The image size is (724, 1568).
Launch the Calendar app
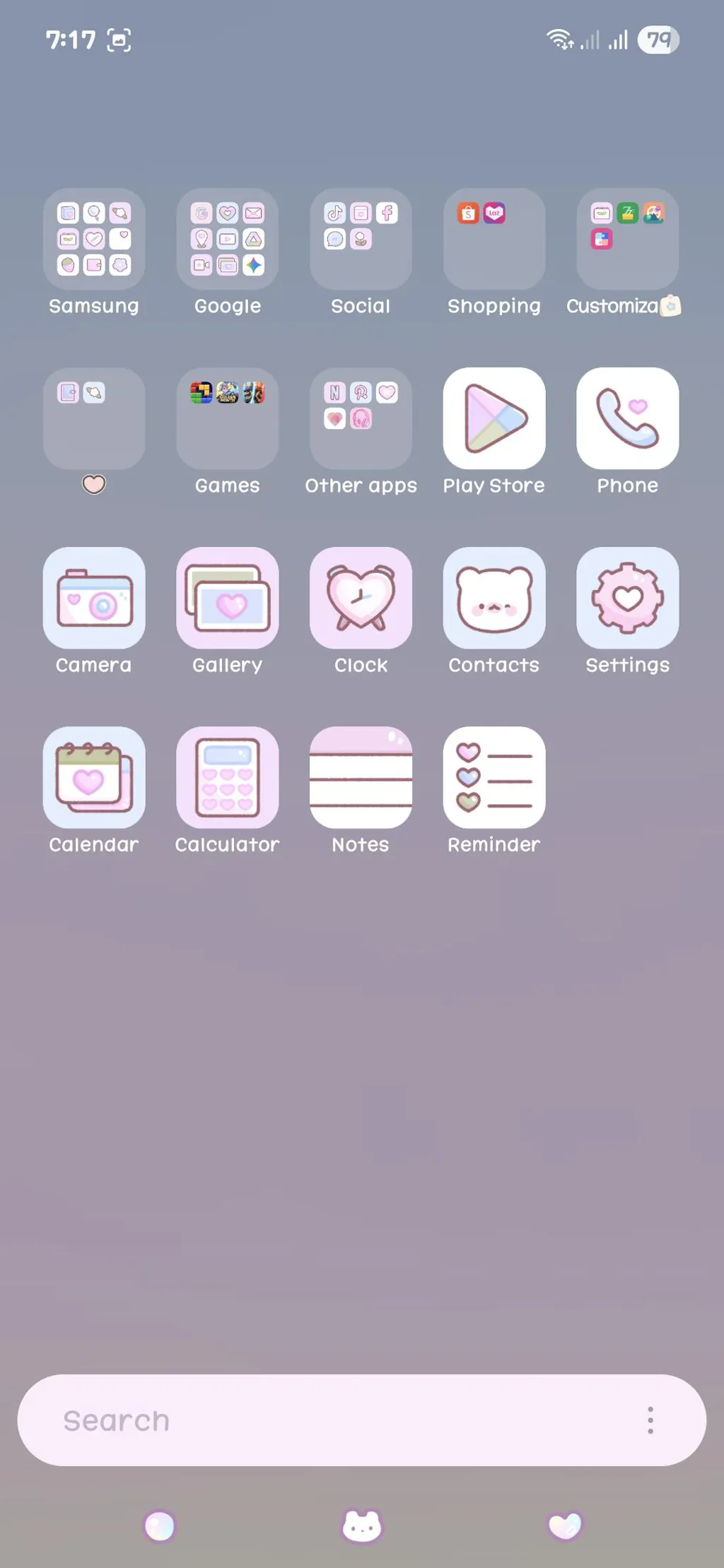click(x=94, y=777)
